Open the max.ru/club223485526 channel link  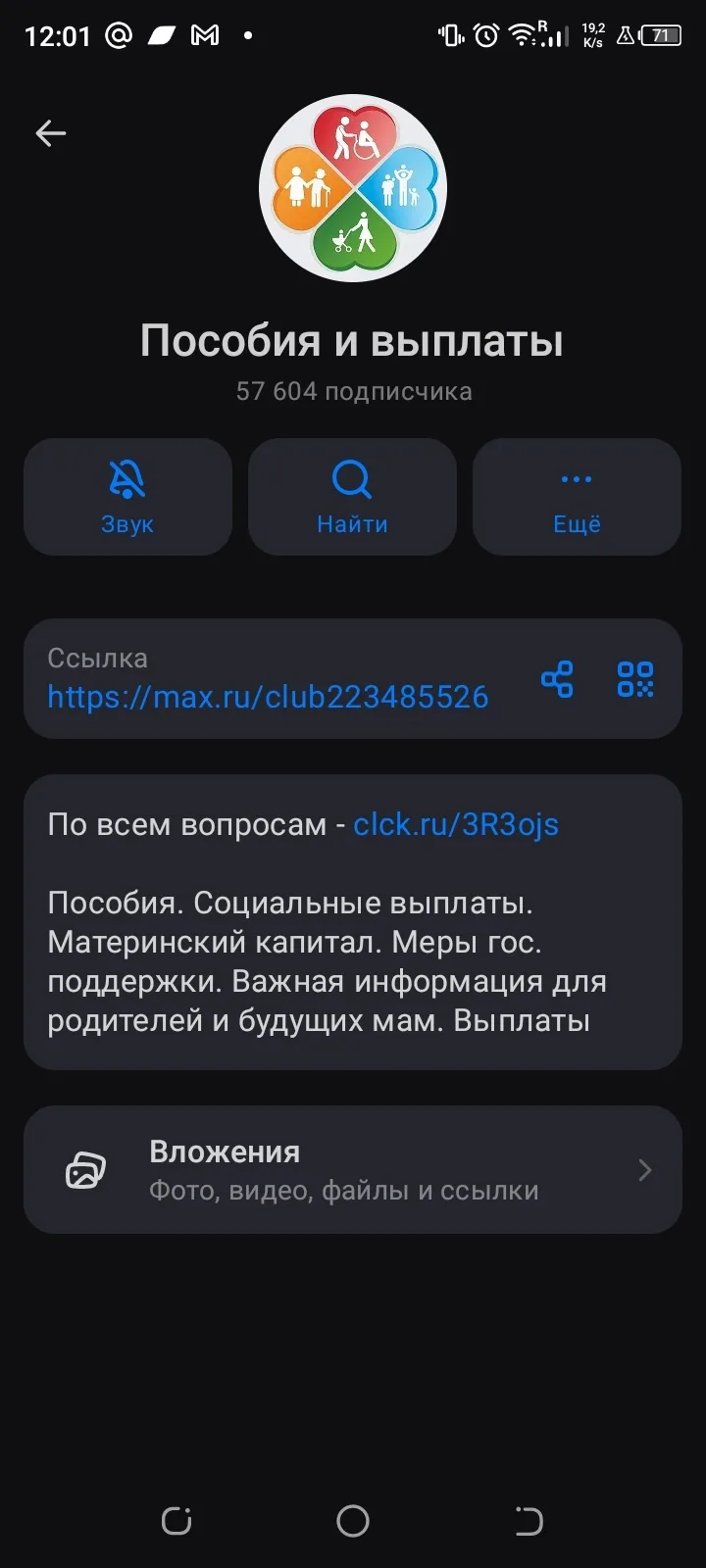(x=268, y=697)
